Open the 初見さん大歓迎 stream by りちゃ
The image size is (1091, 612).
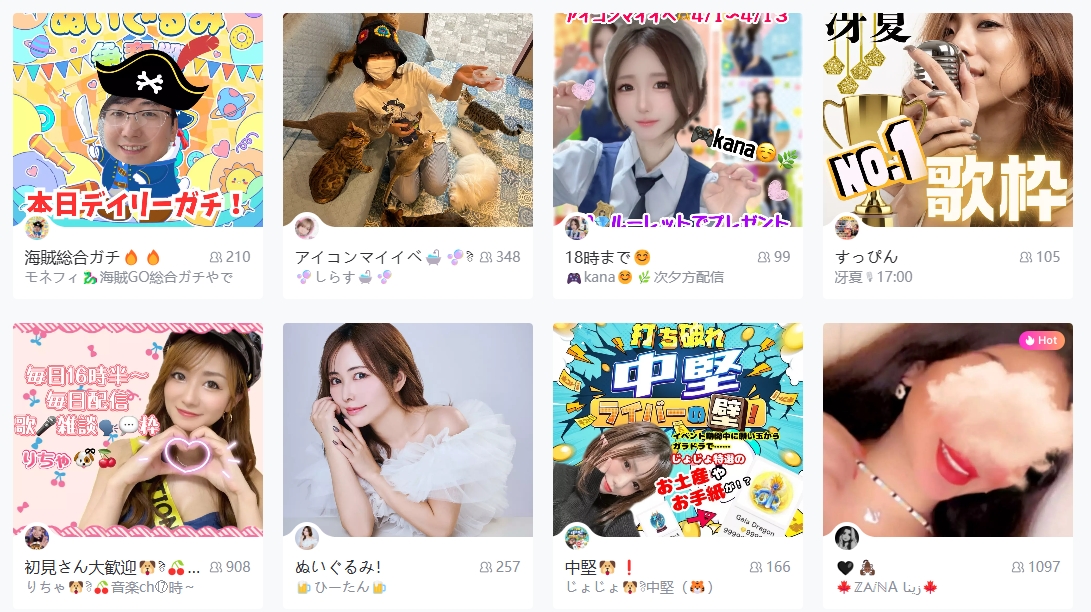pyautogui.click(x=138, y=430)
